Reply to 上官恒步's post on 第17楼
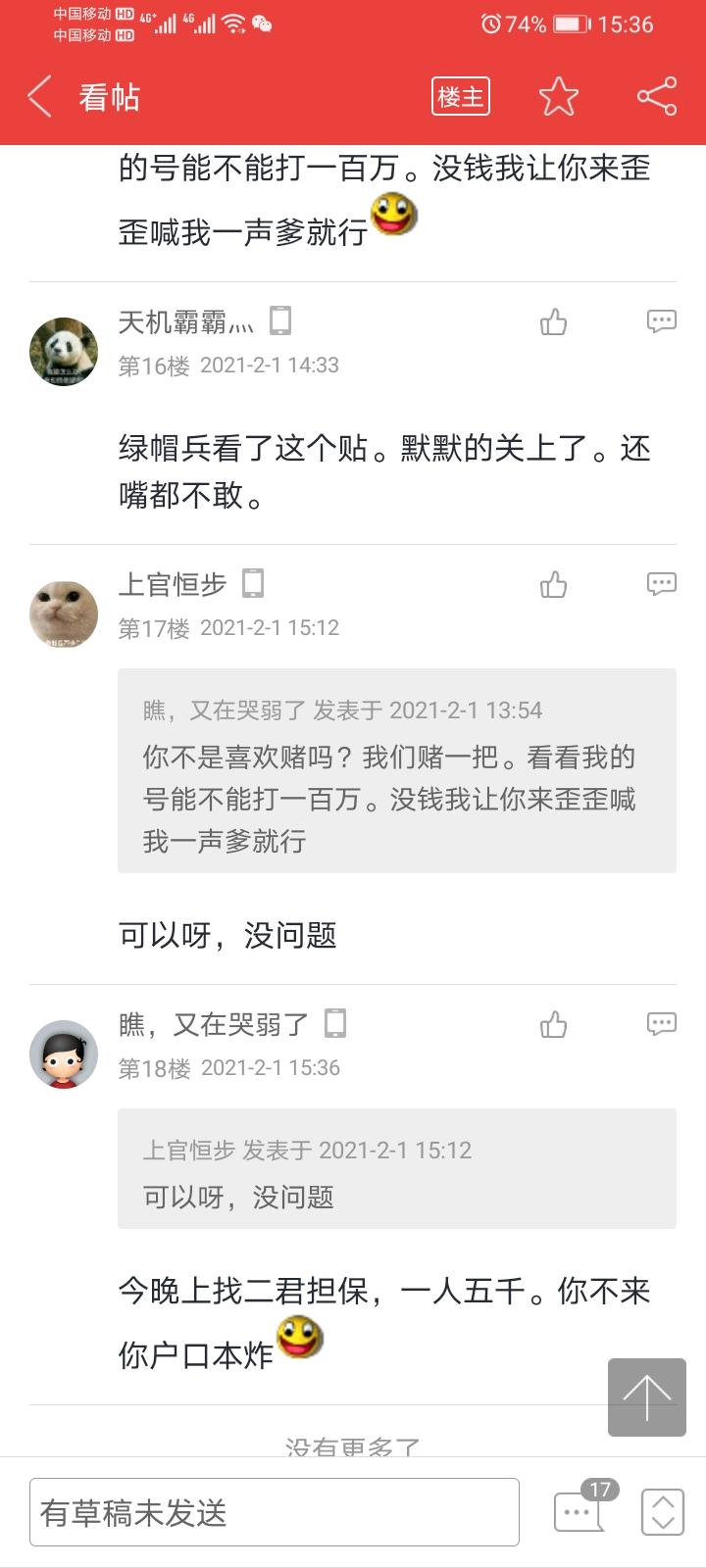706x1568 pixels. (x=662, y=585)
